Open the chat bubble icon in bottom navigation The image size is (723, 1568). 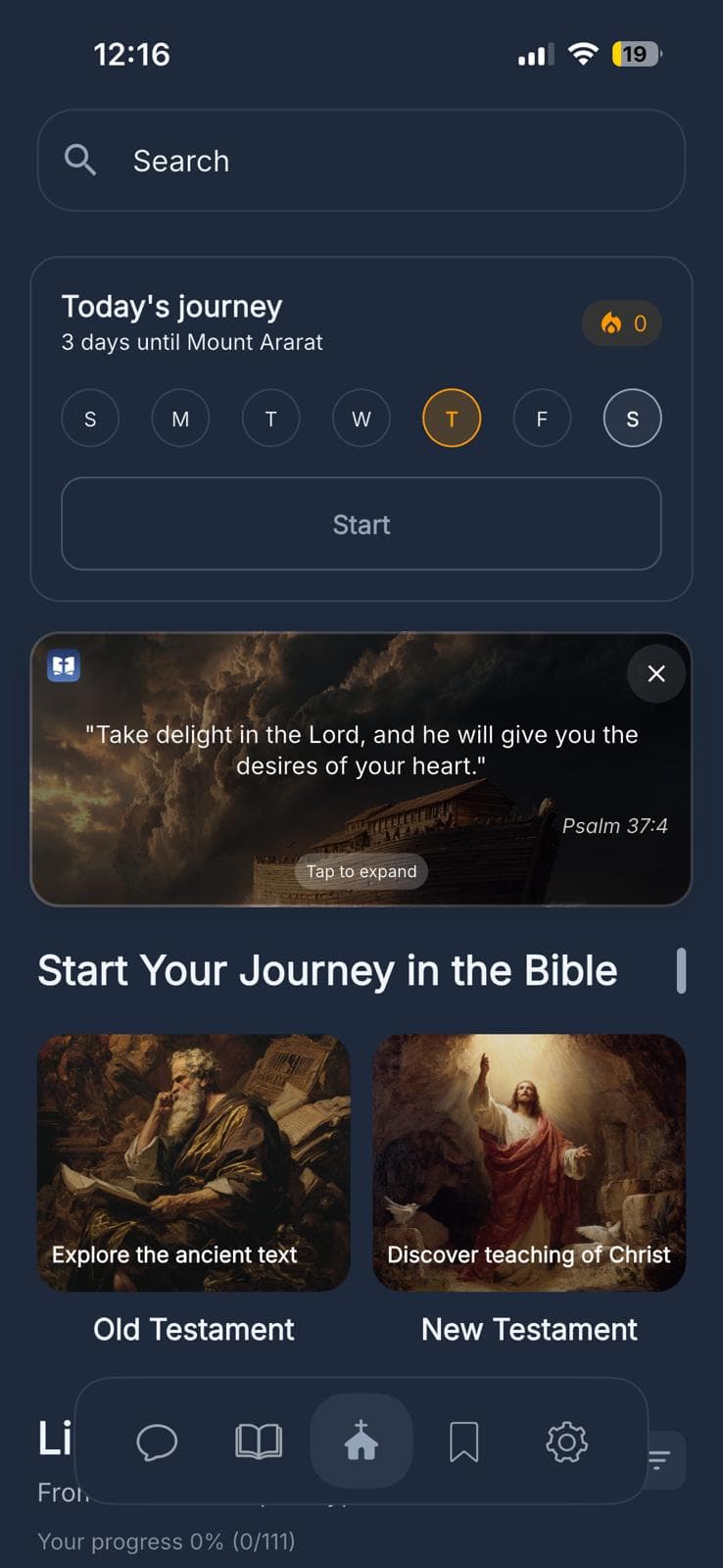pos(157,1441)
